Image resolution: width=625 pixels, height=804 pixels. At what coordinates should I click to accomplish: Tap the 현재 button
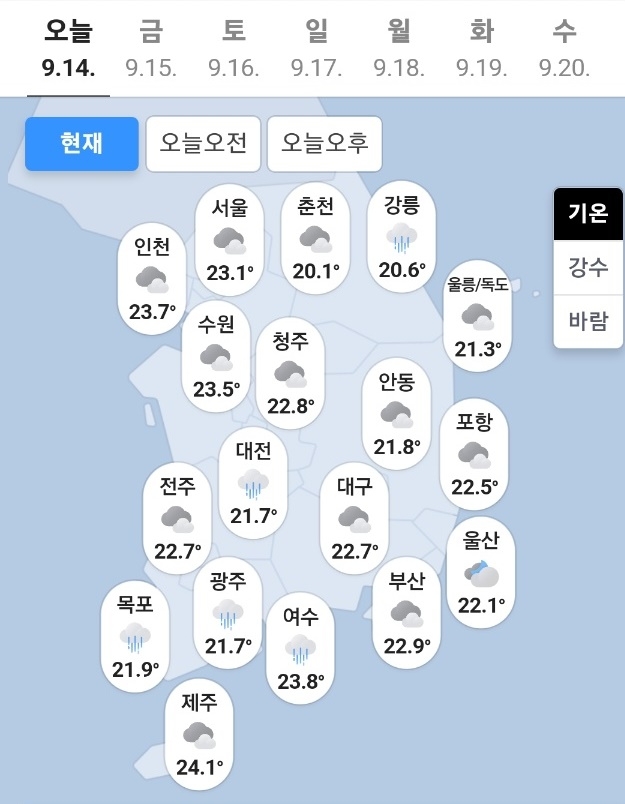82,143
